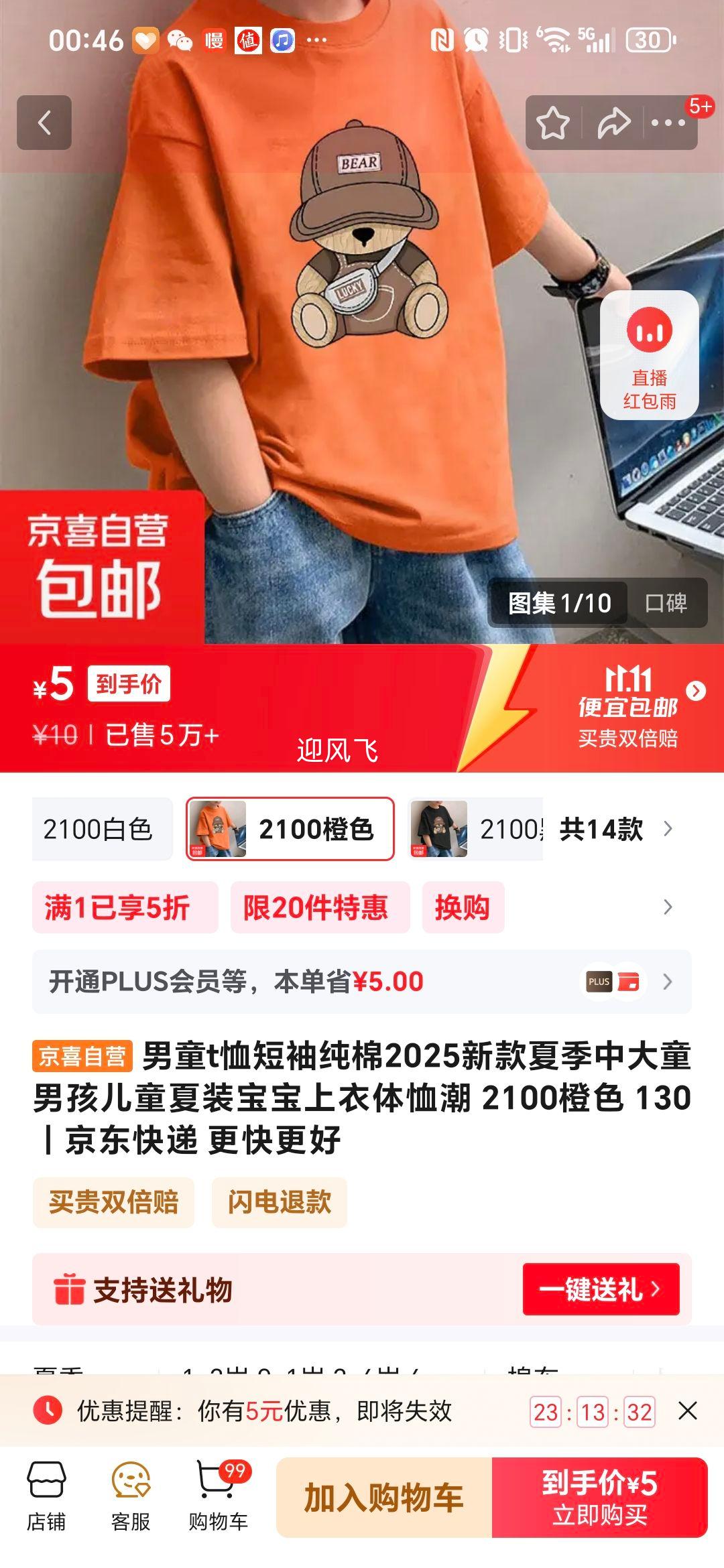Go back using the top-left arrow
The width and height of the screenshot is (724, 1568).
(44, 123)
